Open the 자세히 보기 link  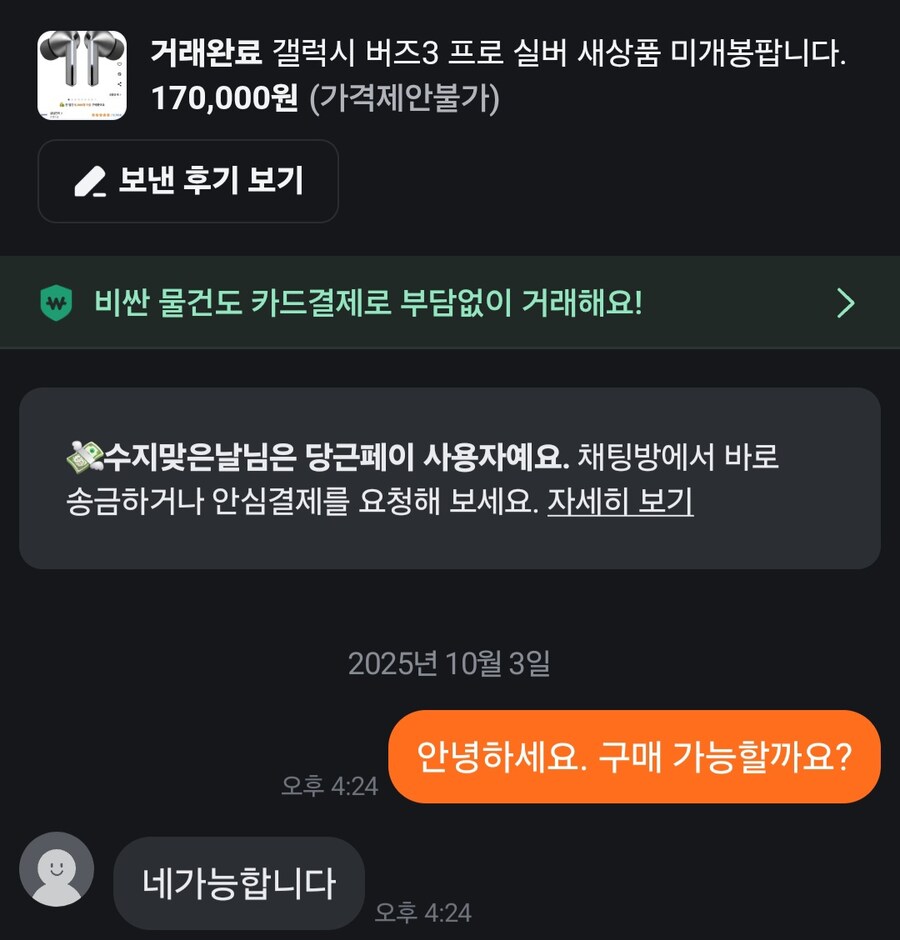pyautogui.click(x=620, y=501)
